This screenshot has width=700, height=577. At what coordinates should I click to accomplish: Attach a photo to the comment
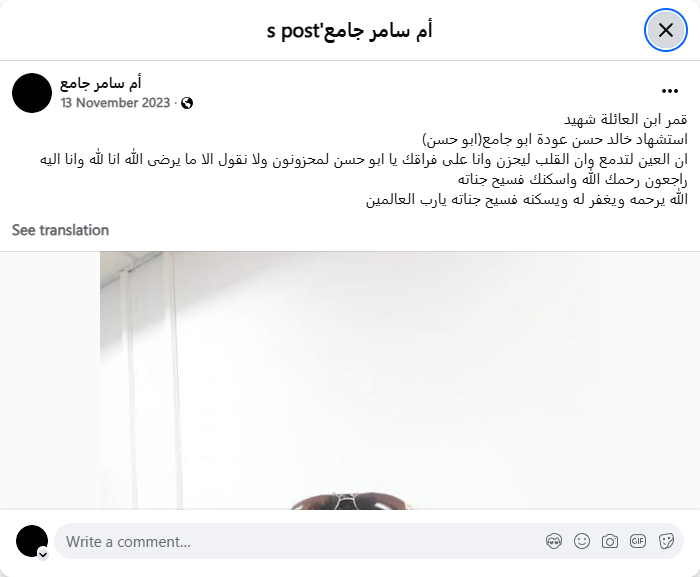tap(610, 541)
